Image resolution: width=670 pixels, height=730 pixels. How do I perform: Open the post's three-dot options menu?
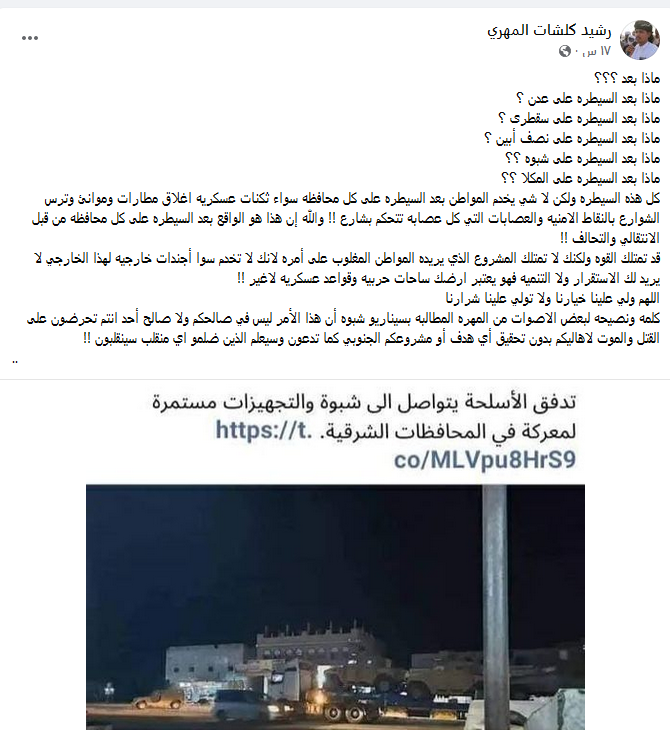pos(30,38)
